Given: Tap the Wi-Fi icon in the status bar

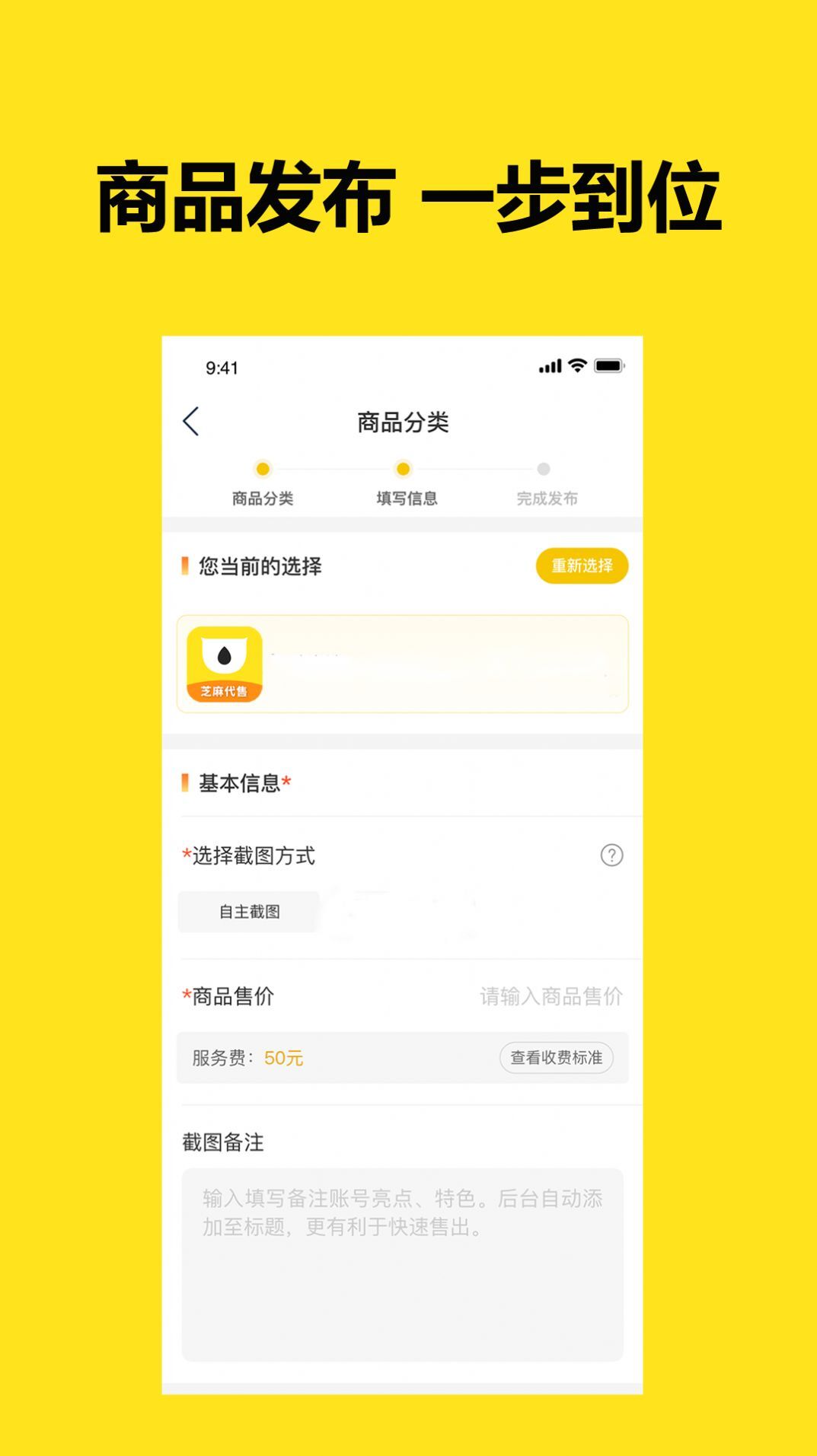Looking at the screenshot, I should 578,365.
